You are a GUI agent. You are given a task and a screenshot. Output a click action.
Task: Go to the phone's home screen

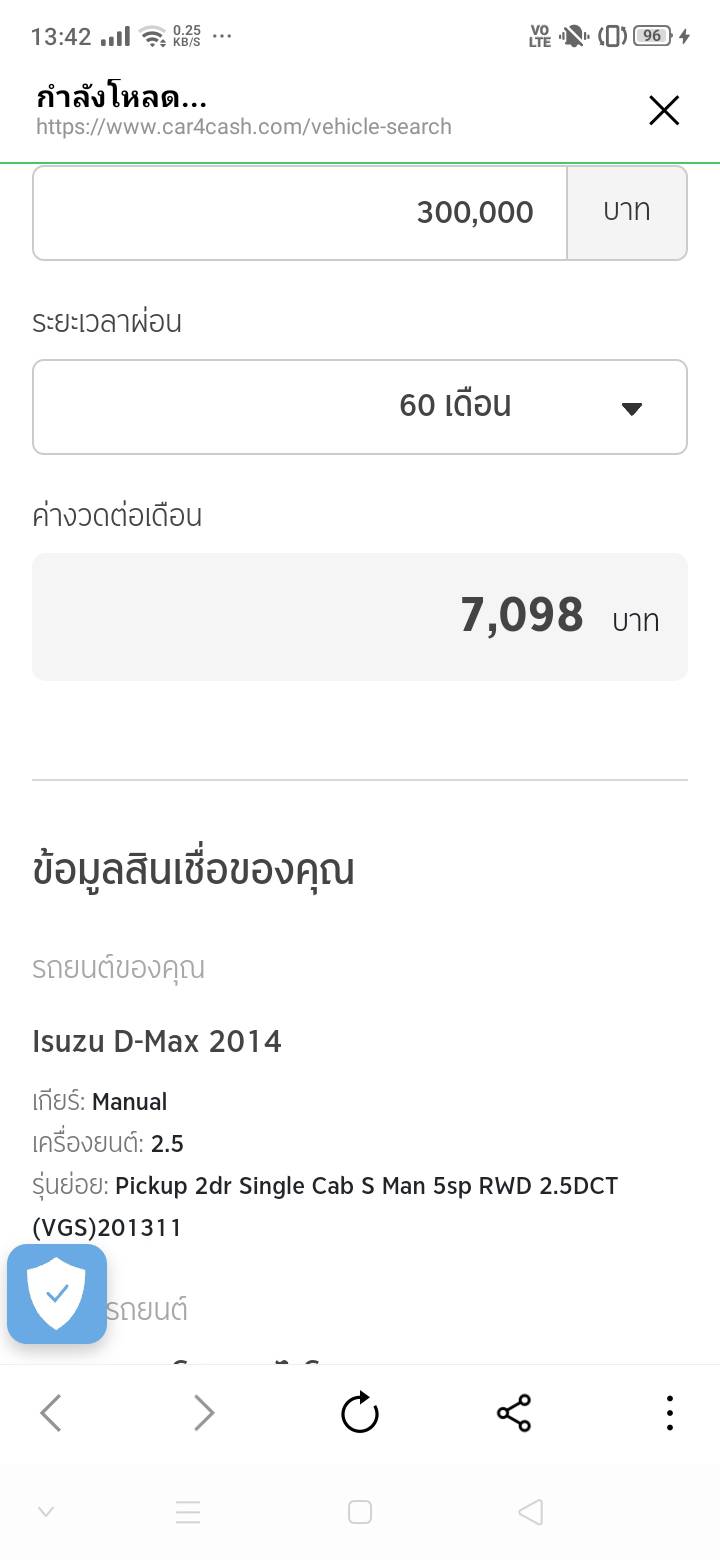[360, 1512]
